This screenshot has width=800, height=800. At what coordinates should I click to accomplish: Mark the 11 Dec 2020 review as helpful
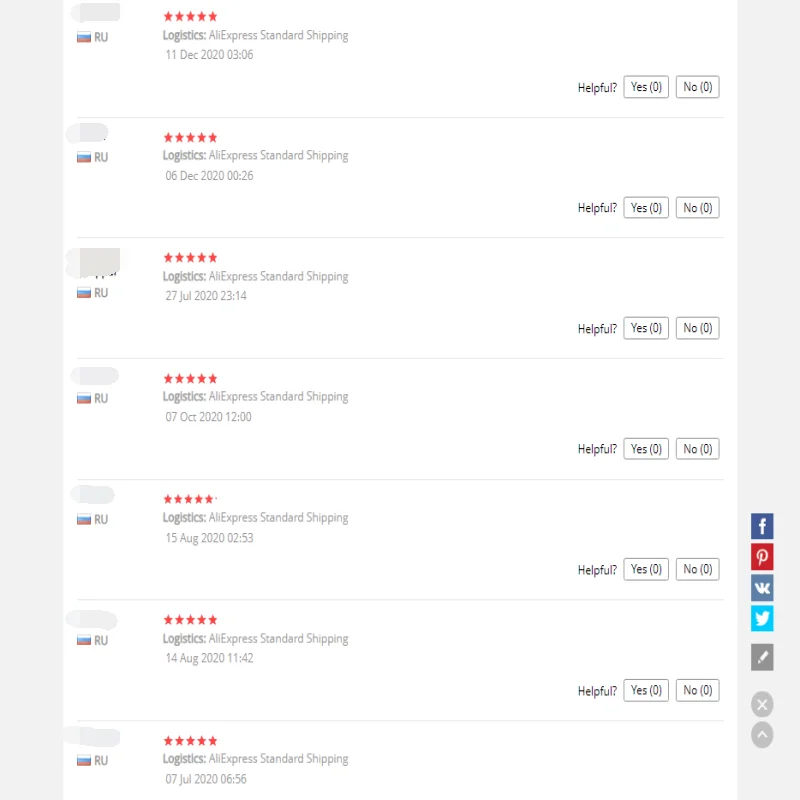point(645,87)
